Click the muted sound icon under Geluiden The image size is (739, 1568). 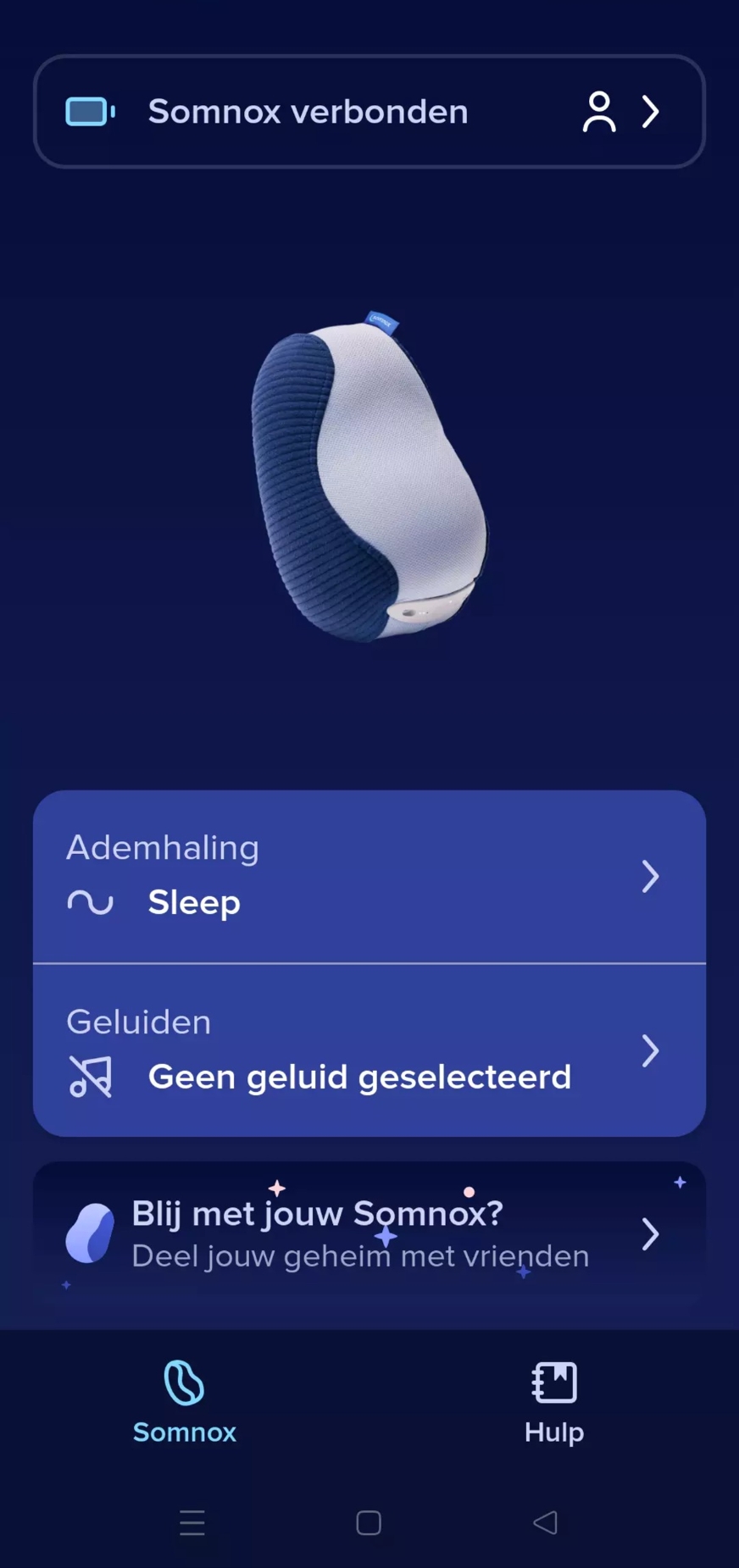91,1077
